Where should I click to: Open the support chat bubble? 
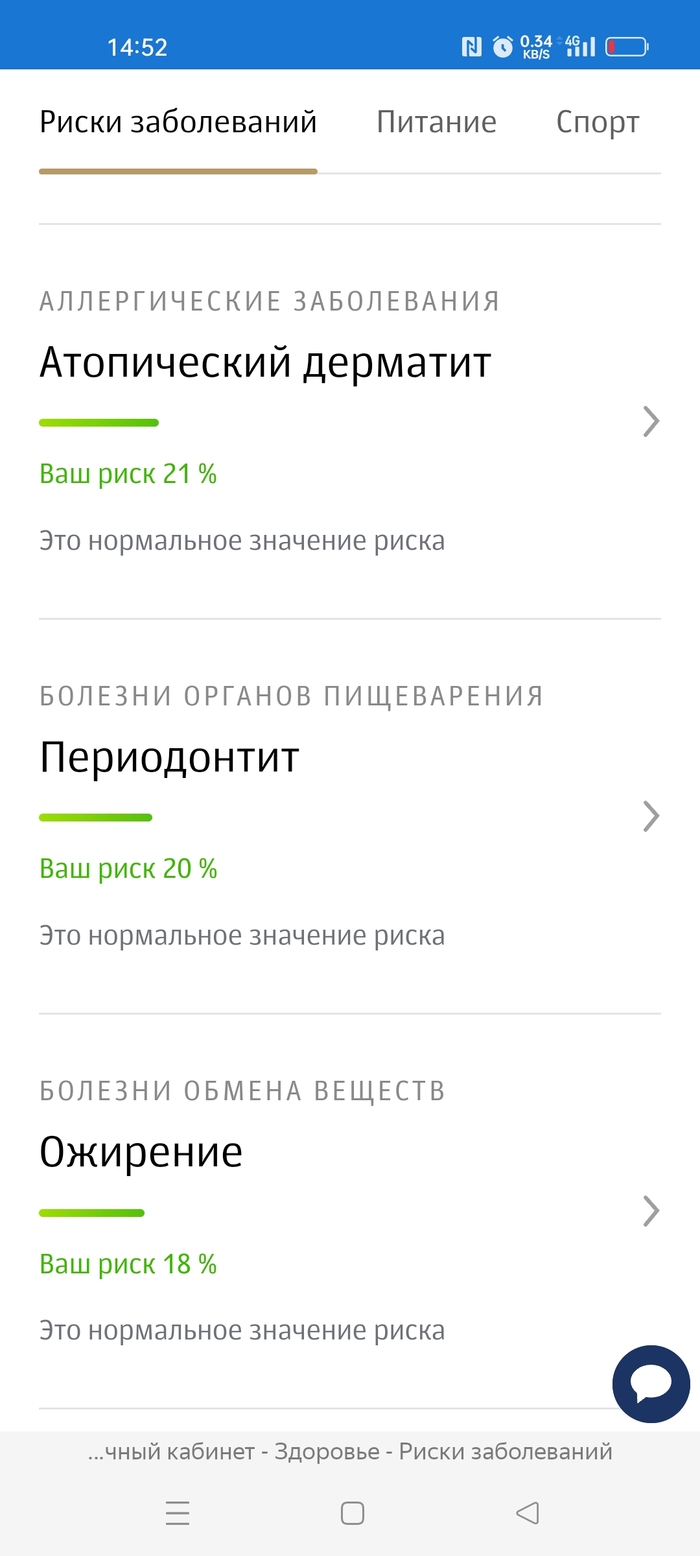tap(651, 1384)
